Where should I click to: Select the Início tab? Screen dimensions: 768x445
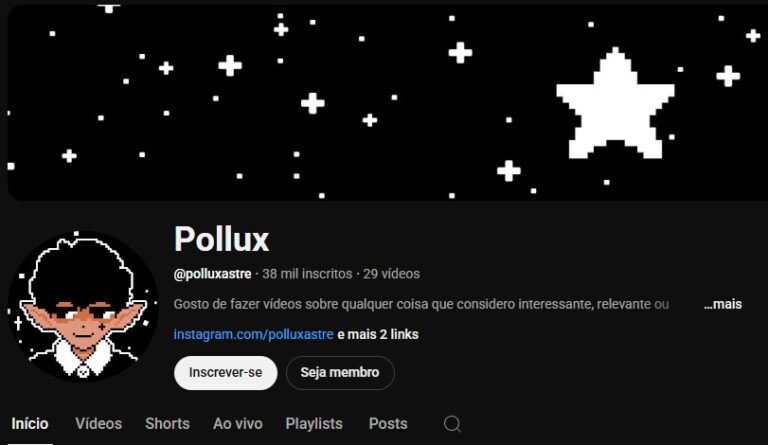tap(30, 424)
